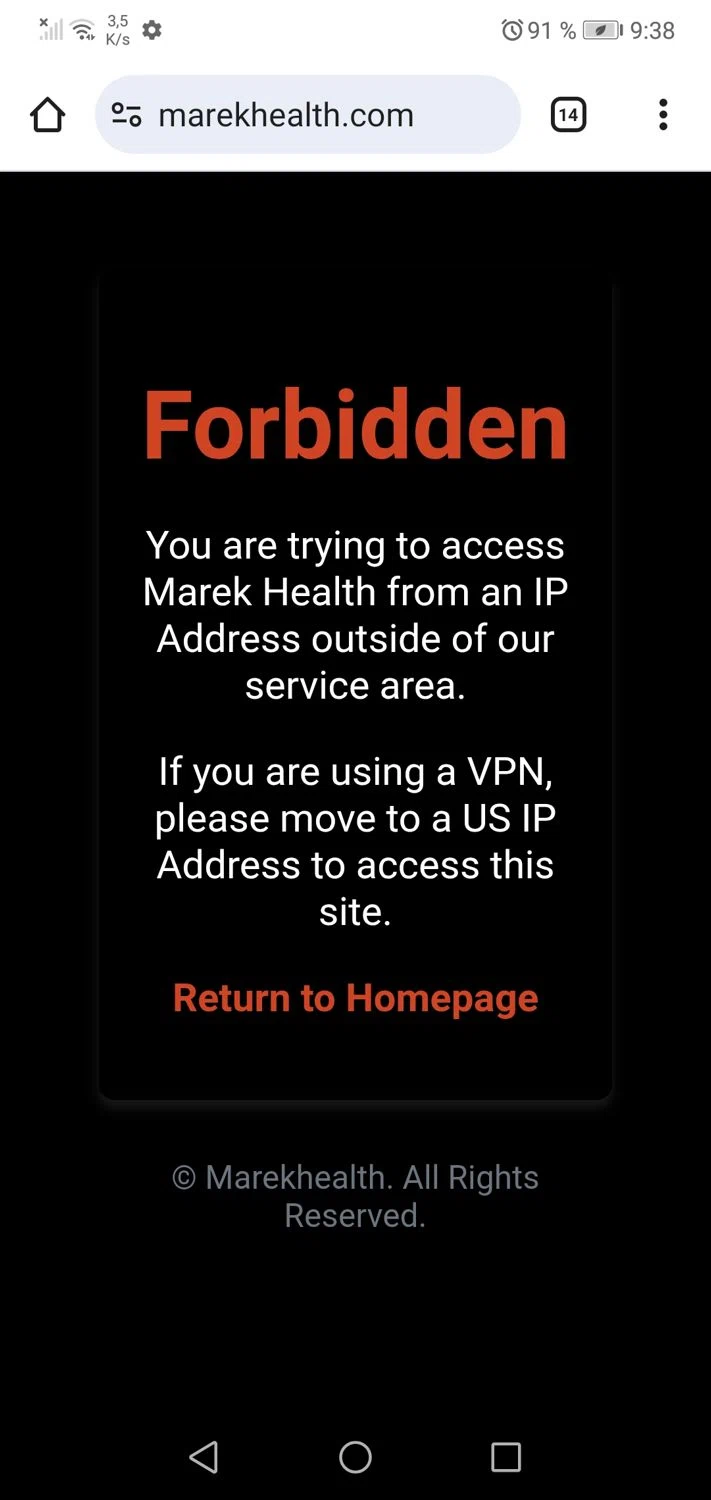Go back using system navigation
The width and height of the screenshot is (711, 1500).
tap(204, 1457)
